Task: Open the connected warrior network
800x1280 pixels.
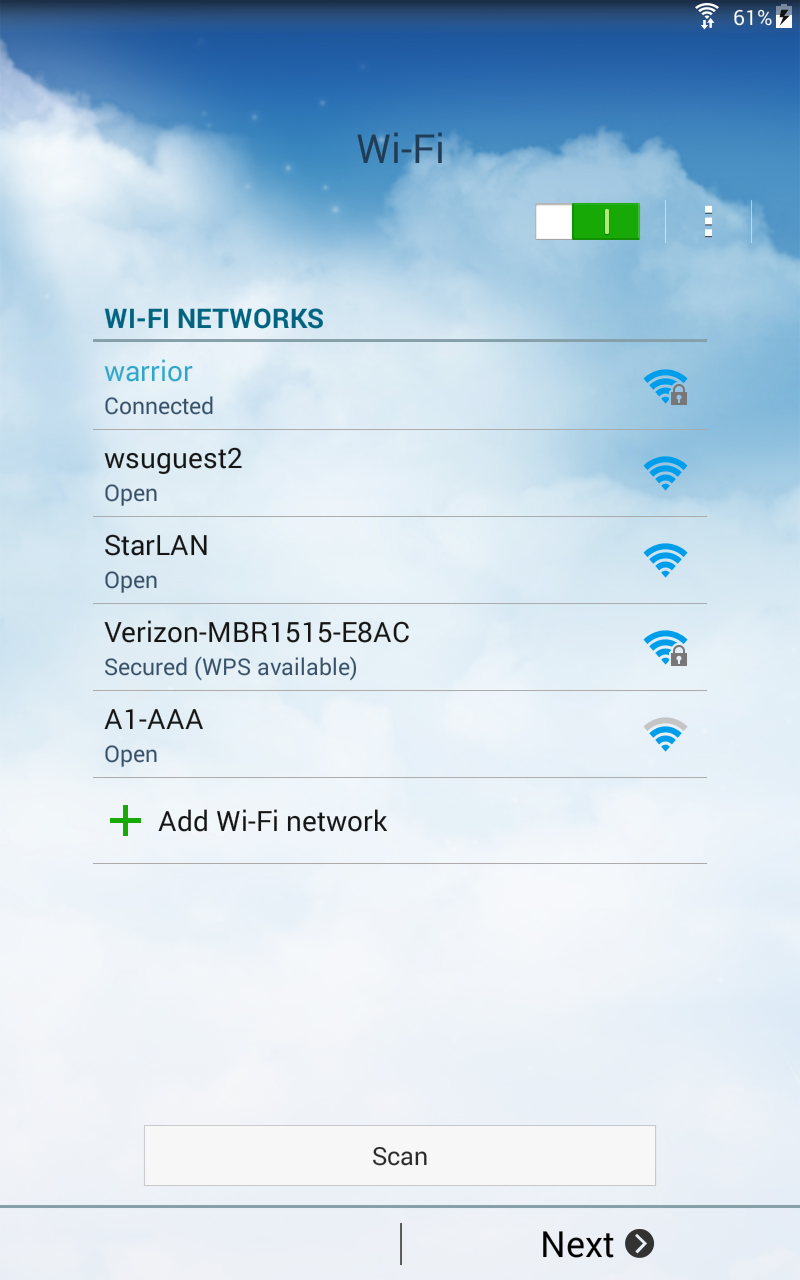Action: [399, 387]
